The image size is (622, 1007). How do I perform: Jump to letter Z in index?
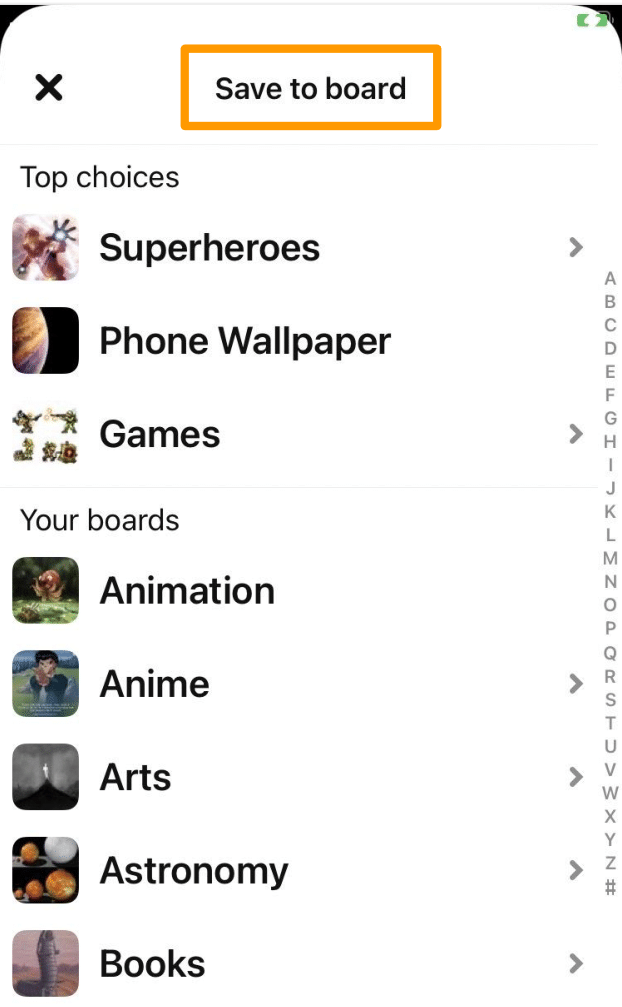[x=610, y=862]
